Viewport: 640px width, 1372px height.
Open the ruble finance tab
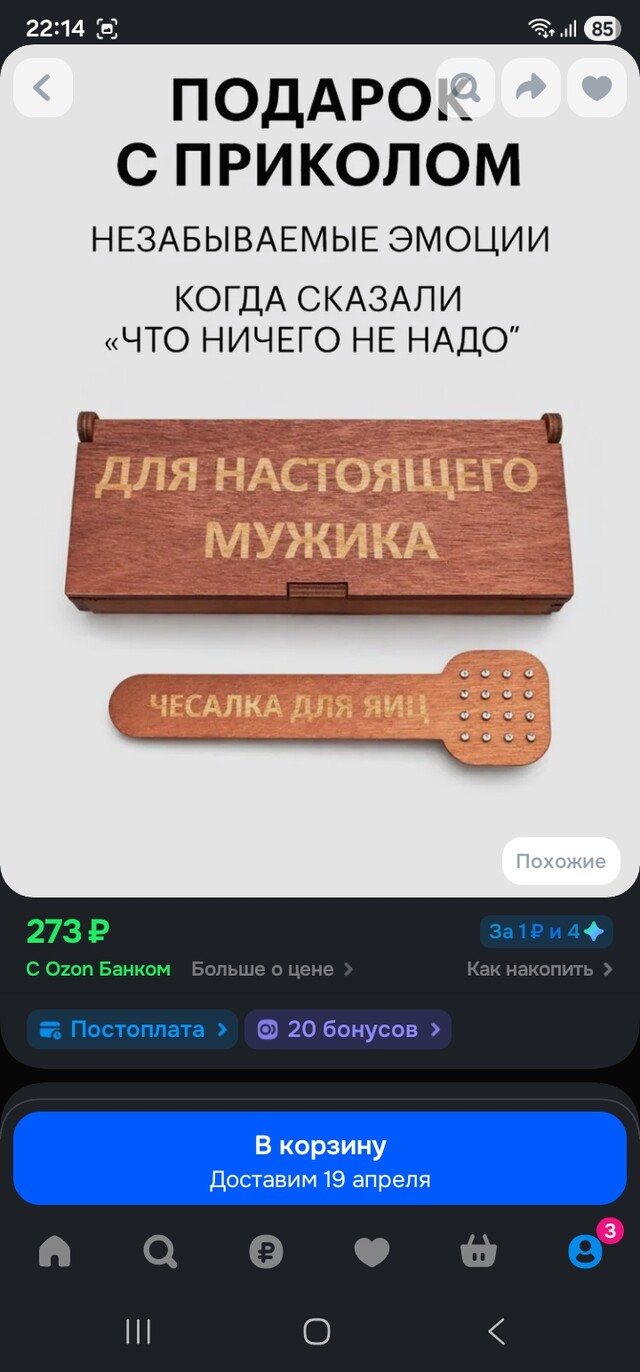tap(266, 1251)
